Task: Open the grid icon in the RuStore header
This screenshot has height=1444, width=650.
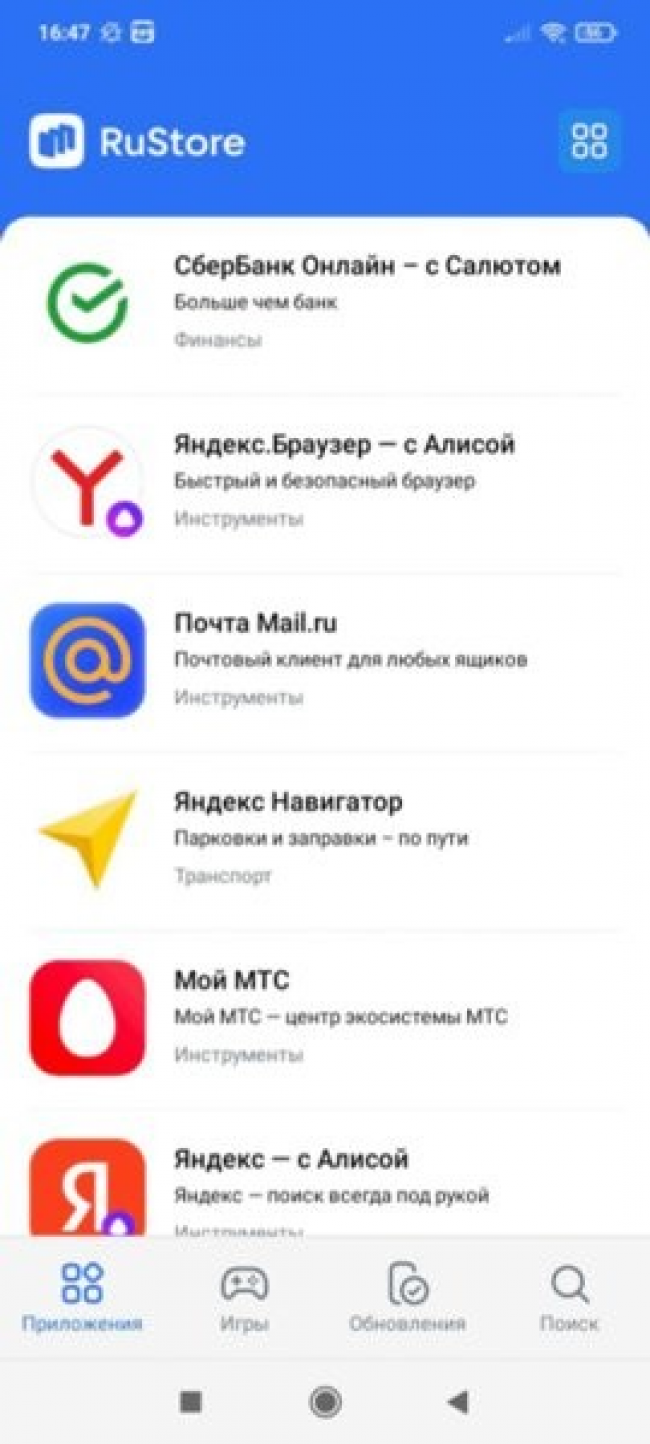Action: tap(589, 142)
